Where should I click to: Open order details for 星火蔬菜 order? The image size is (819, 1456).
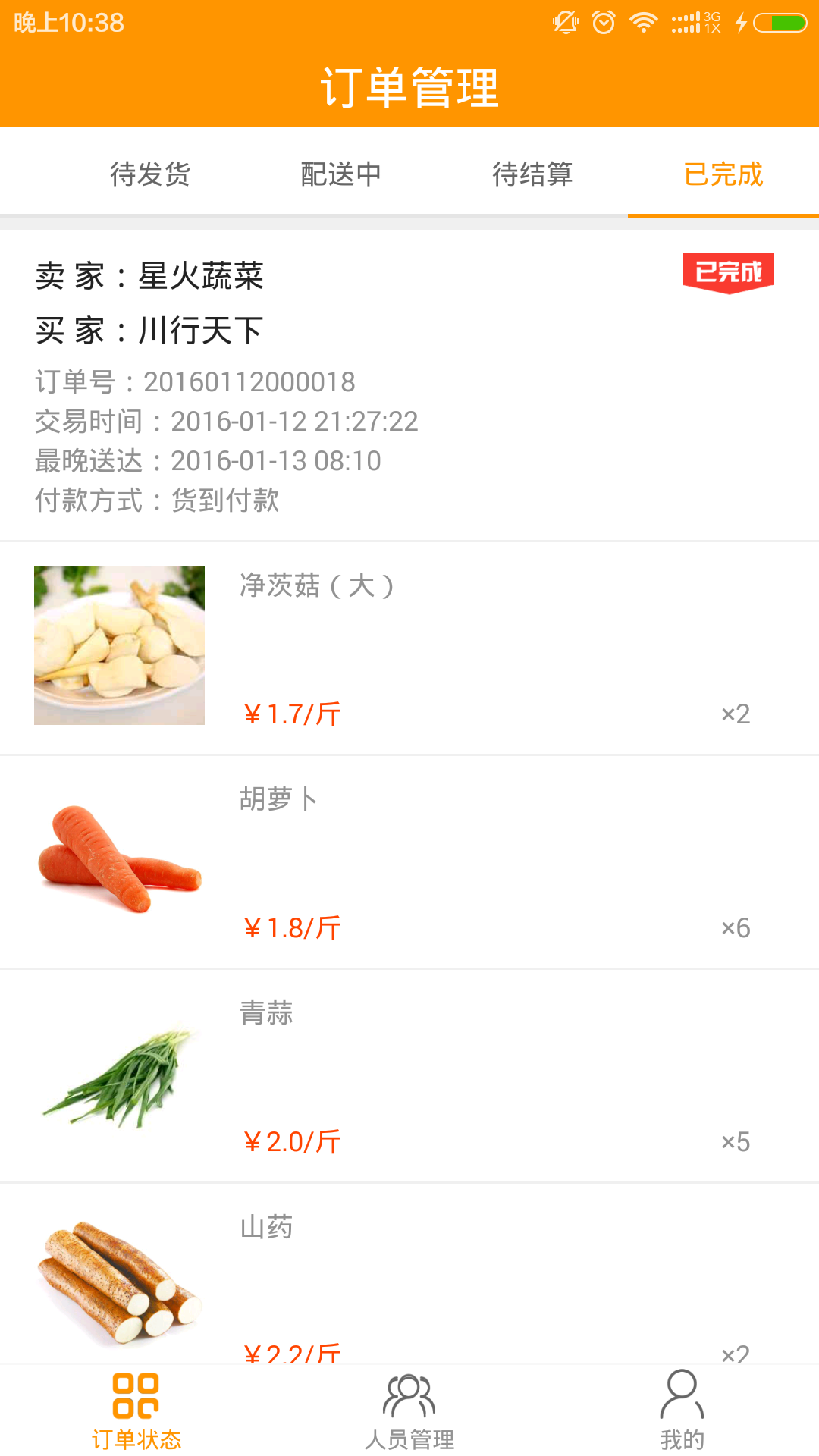409,385
